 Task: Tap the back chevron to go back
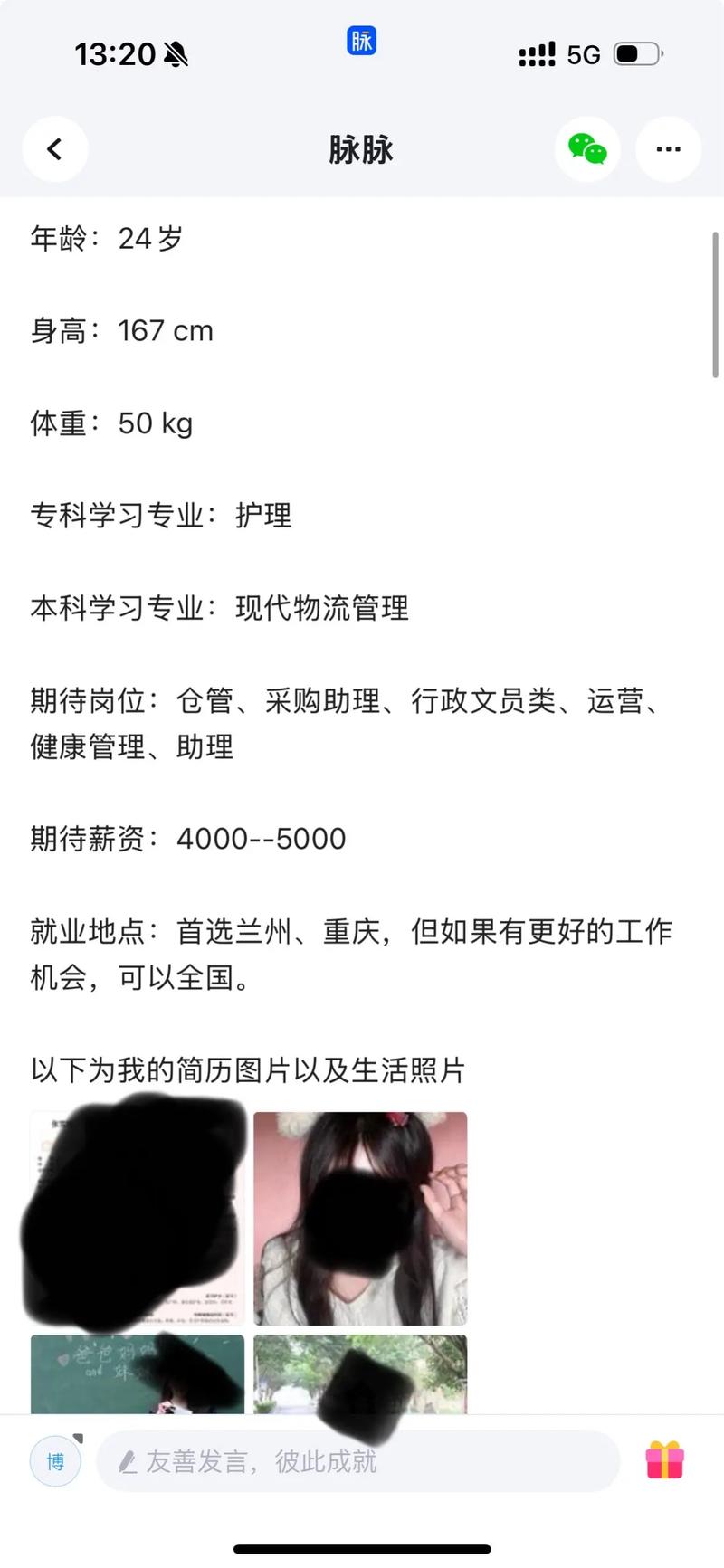coord(55,149)
